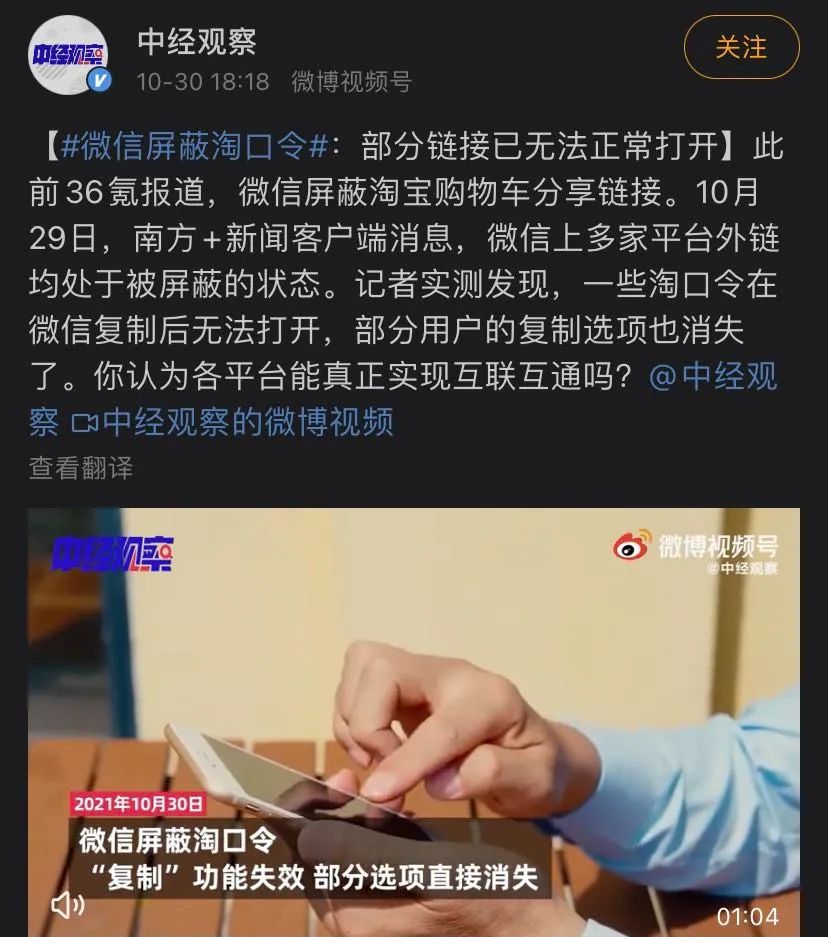Toggle the video's speaker sound icon
The image size is (828, 937).
pyautogui.click(x=68, y=905)
